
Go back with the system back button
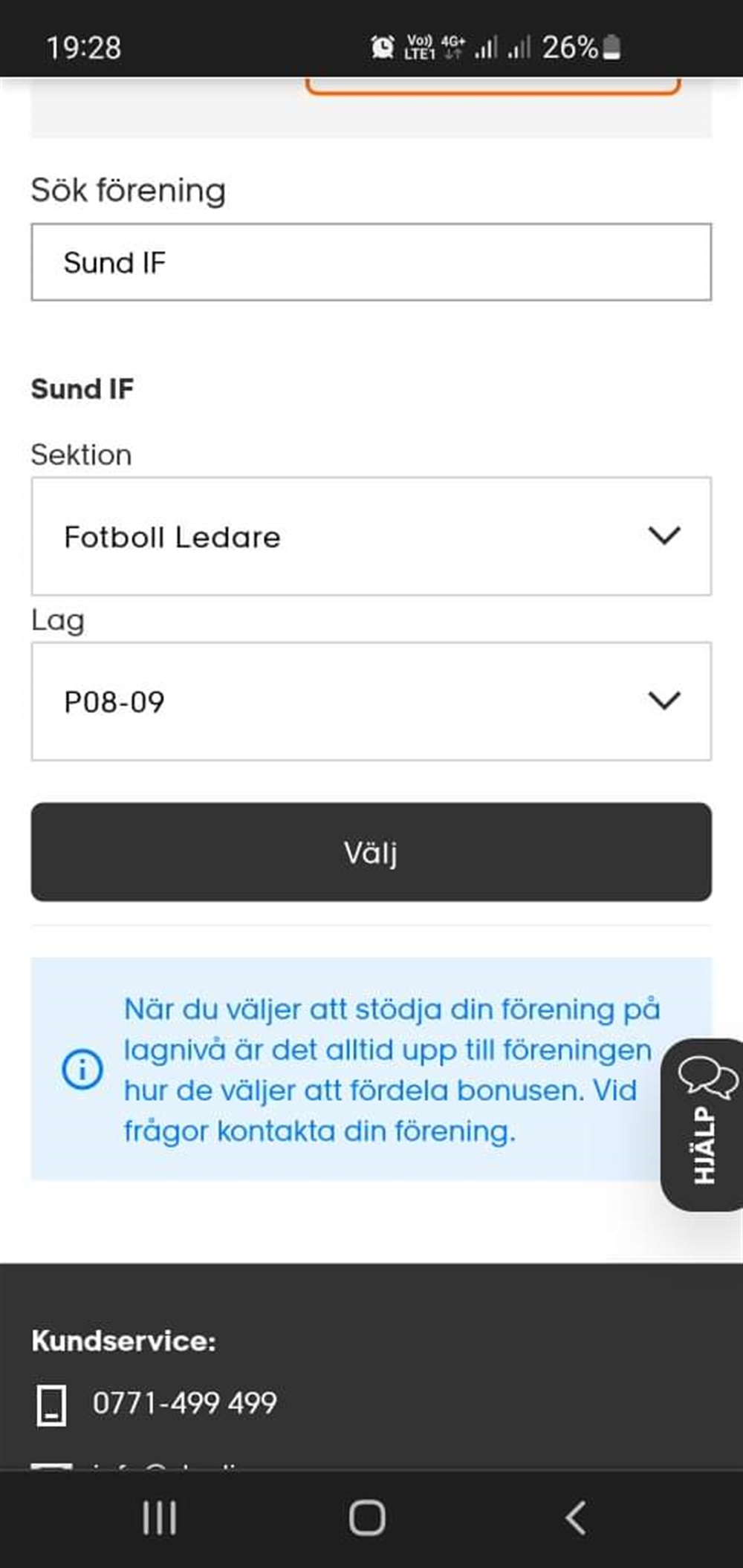(x=575, y=1517)
